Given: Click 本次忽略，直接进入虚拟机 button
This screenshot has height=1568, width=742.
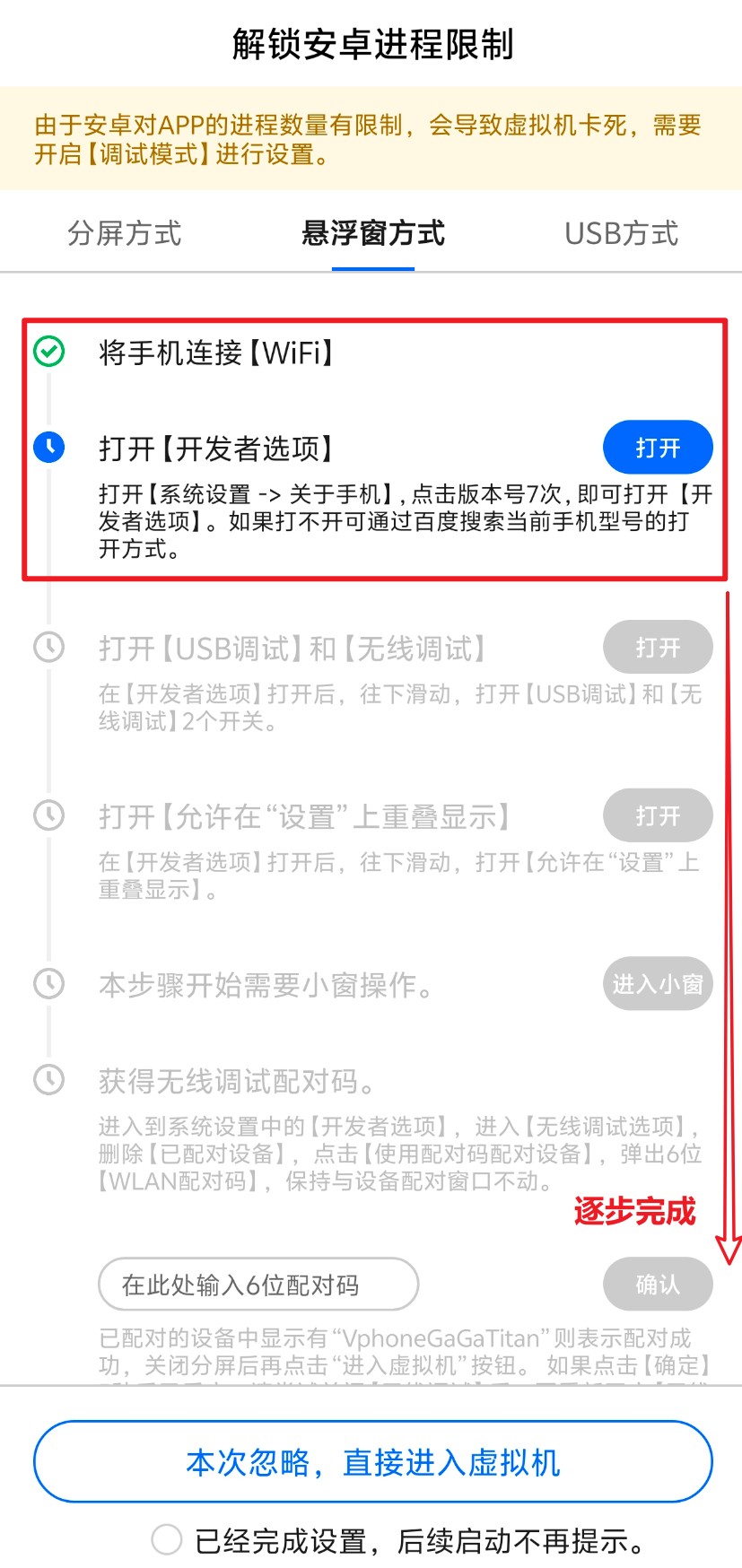Looking at the screenshot, I should (371, 1461).
